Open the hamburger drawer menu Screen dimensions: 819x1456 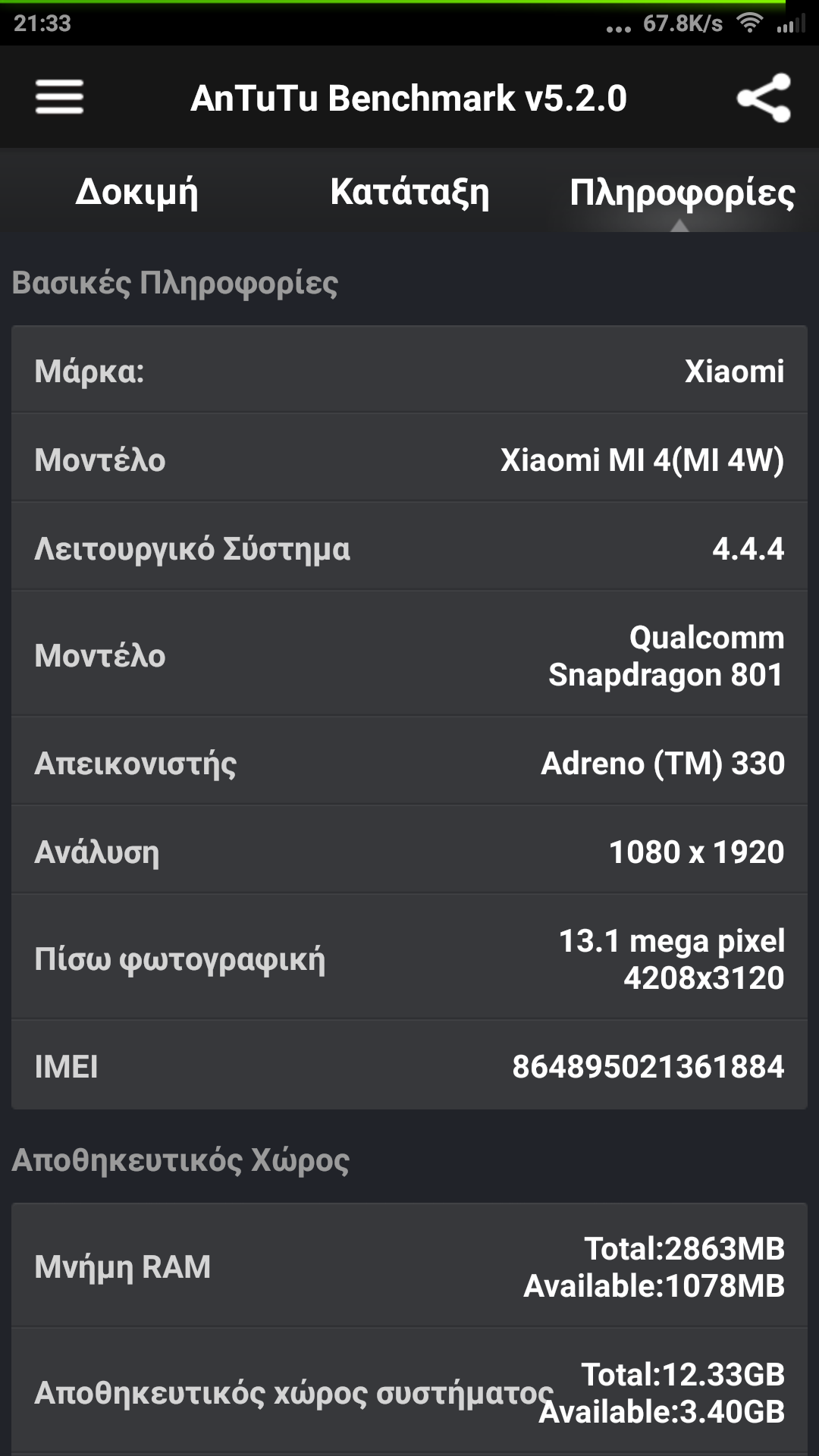[x=59, y=98]
